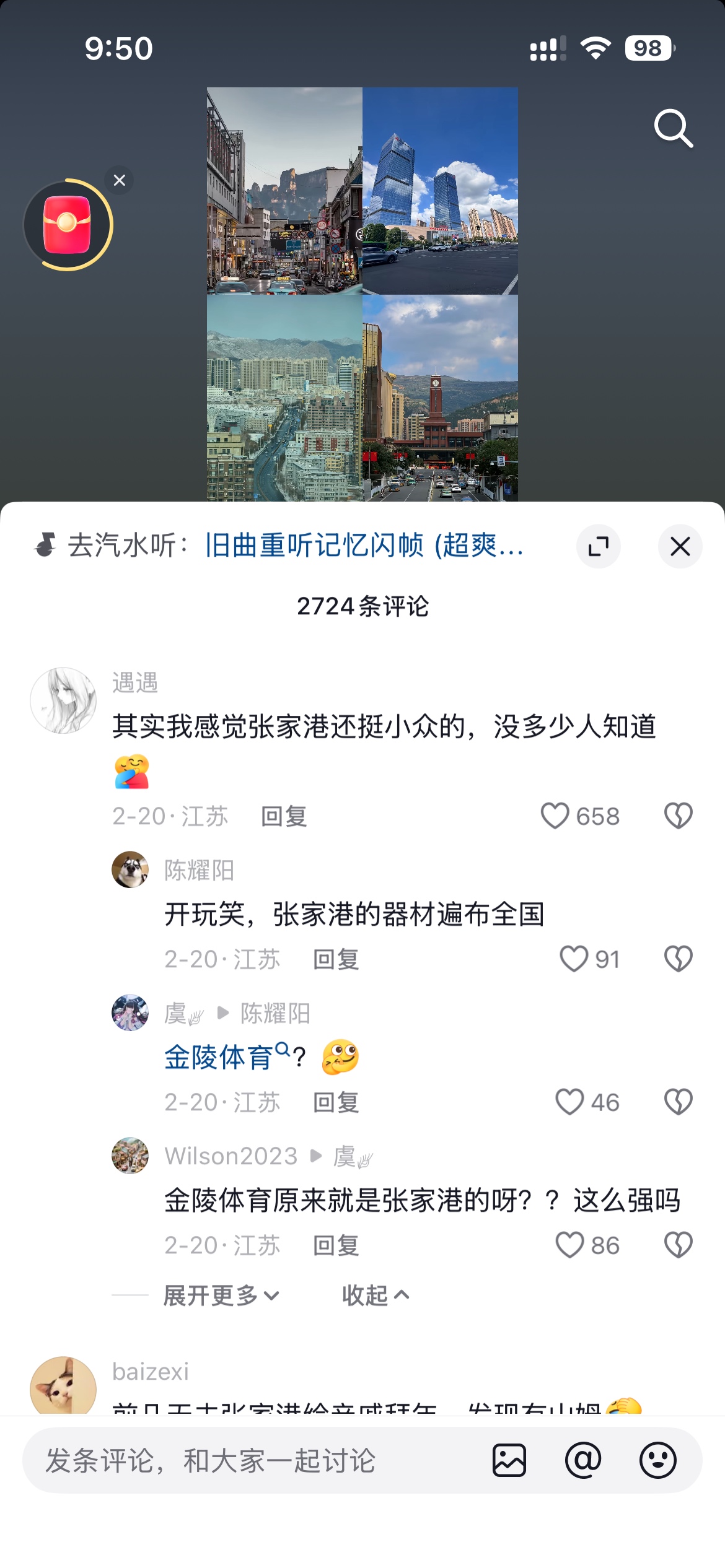
Task: Focus the 发条评论 comment input field
Action: 248,1460
